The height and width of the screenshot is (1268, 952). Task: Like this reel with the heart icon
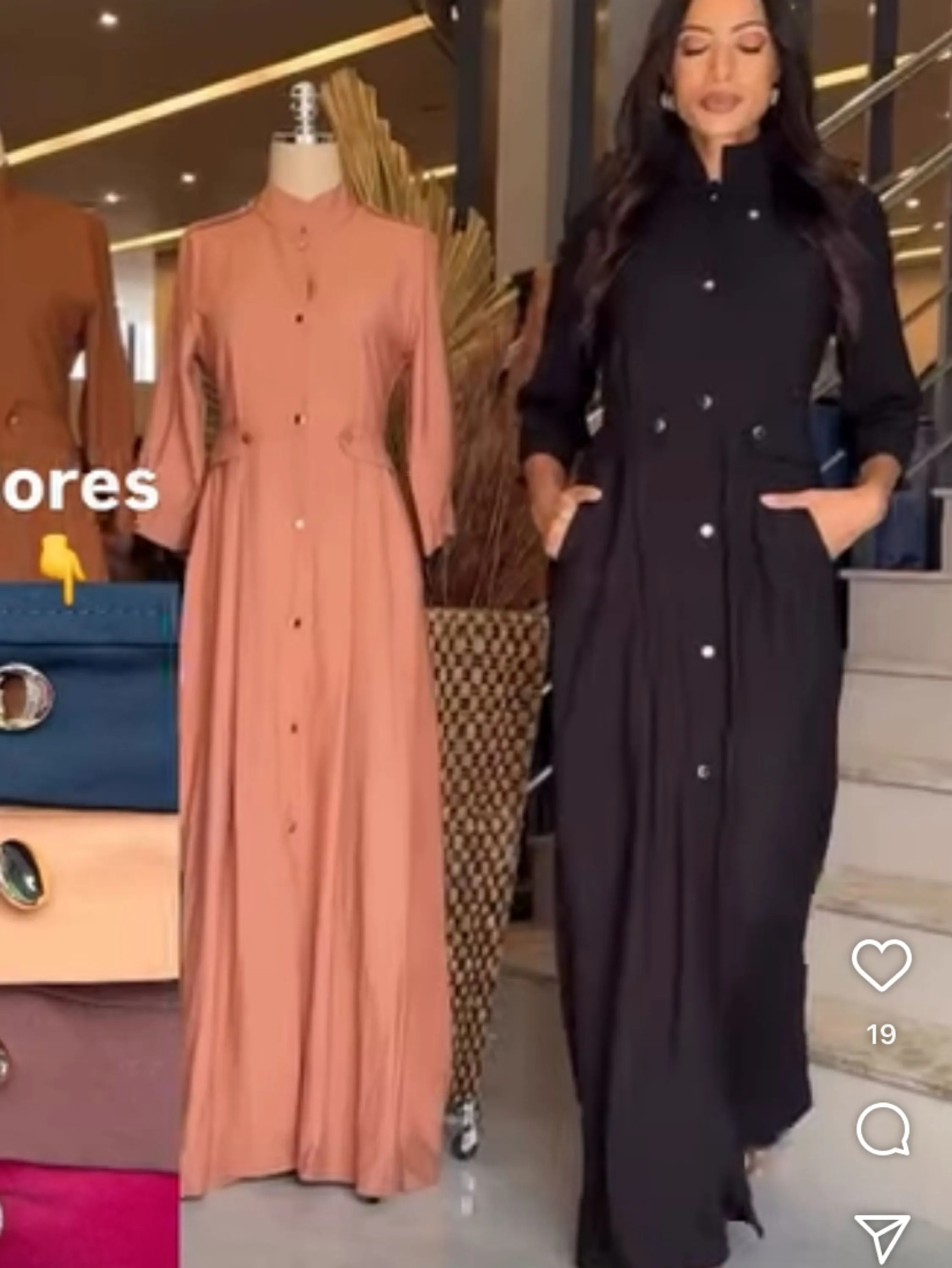pyautogui.click(x=881, y=965)
